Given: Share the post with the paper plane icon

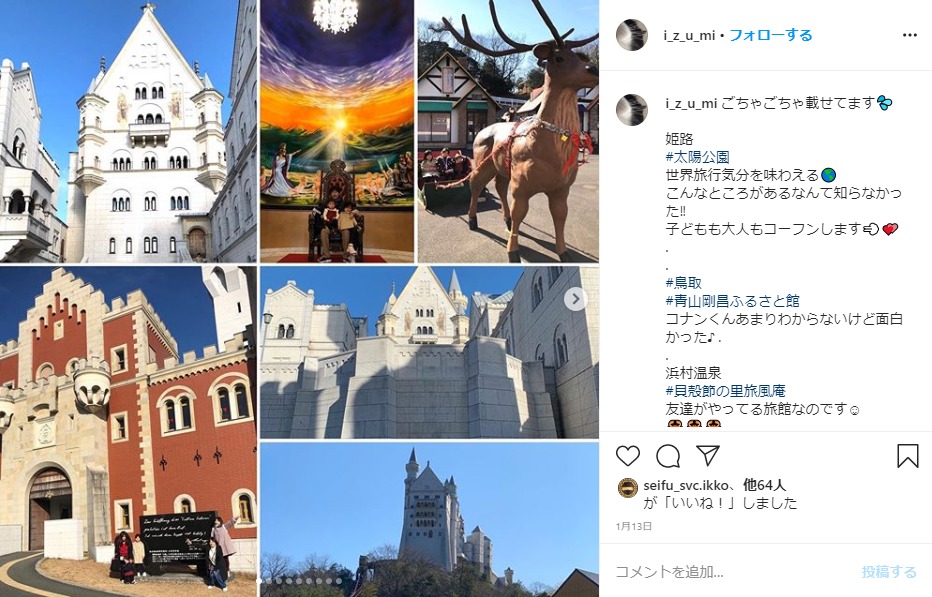Looking at the screenshot, I should (x=708, y=456).
